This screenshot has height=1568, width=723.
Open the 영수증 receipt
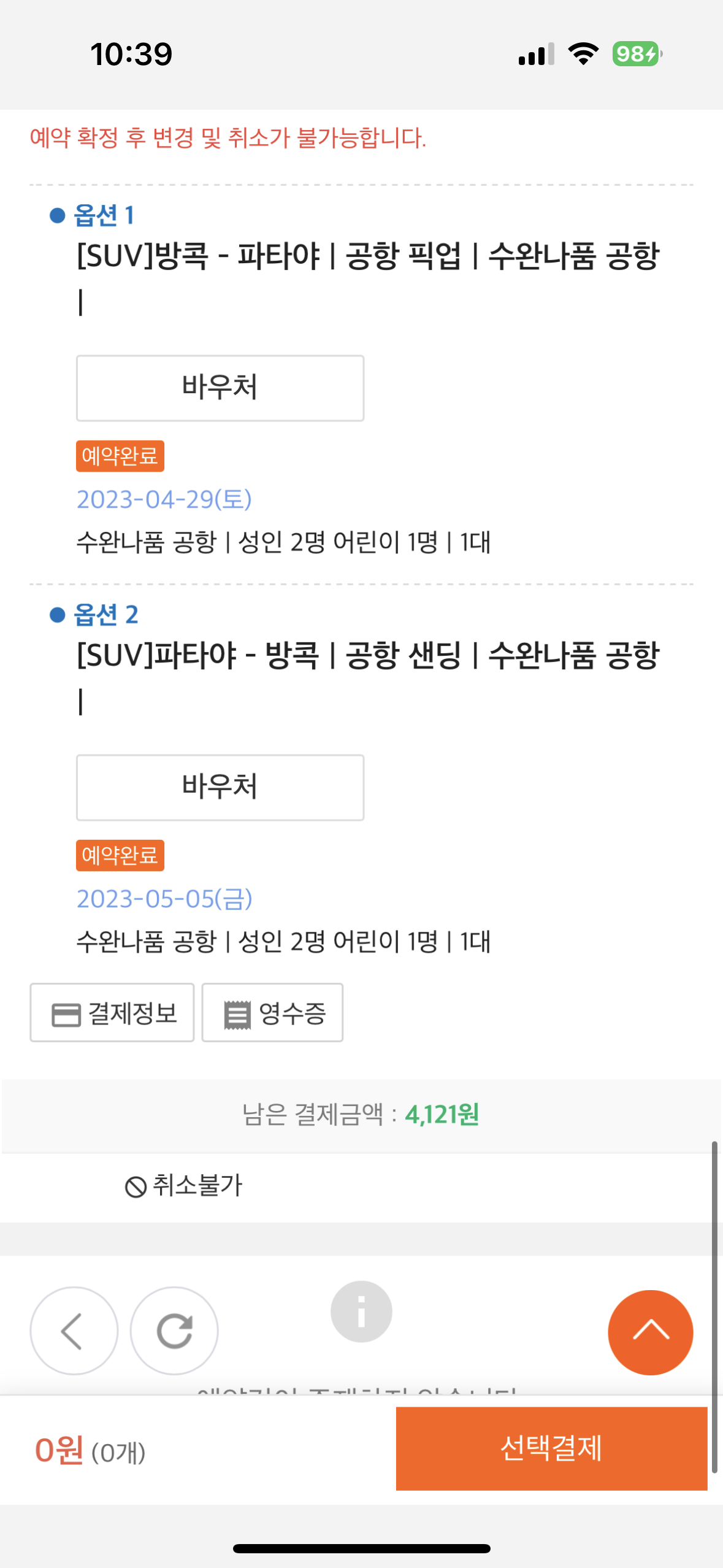272,1012
